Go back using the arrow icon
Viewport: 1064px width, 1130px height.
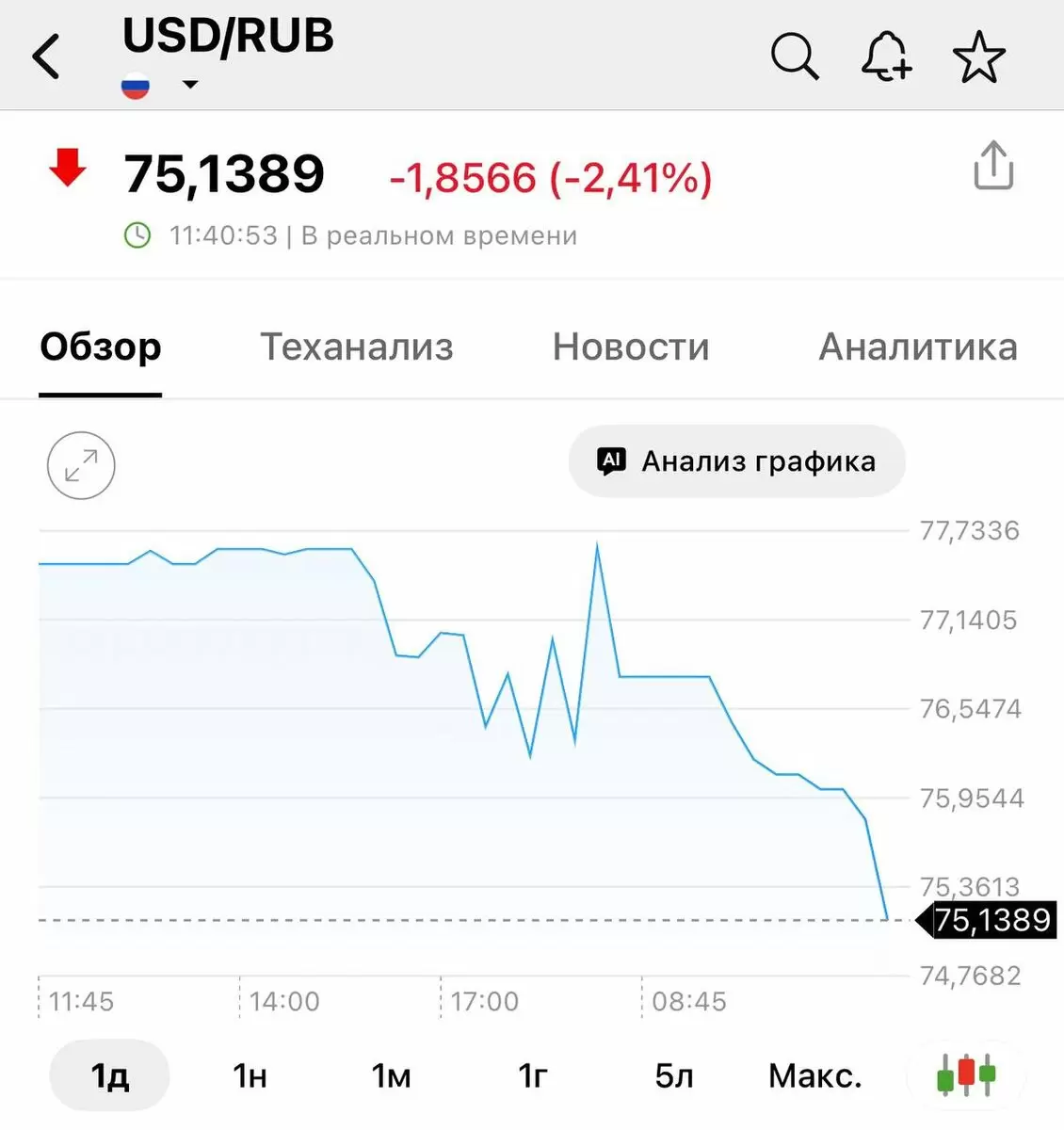coord(45,56)
